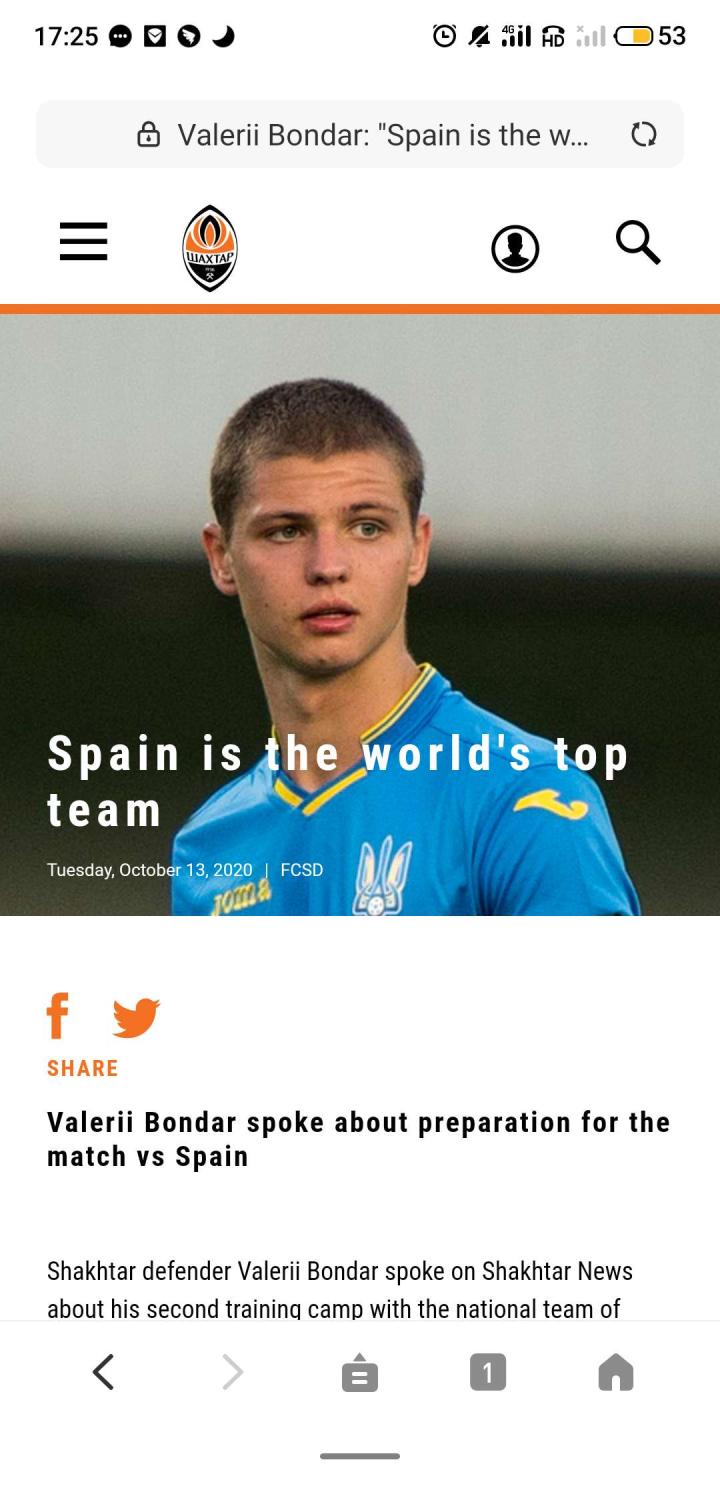Open the site search magnifier
This screenshot has width=720, height=1488.
tap(637, 243)
